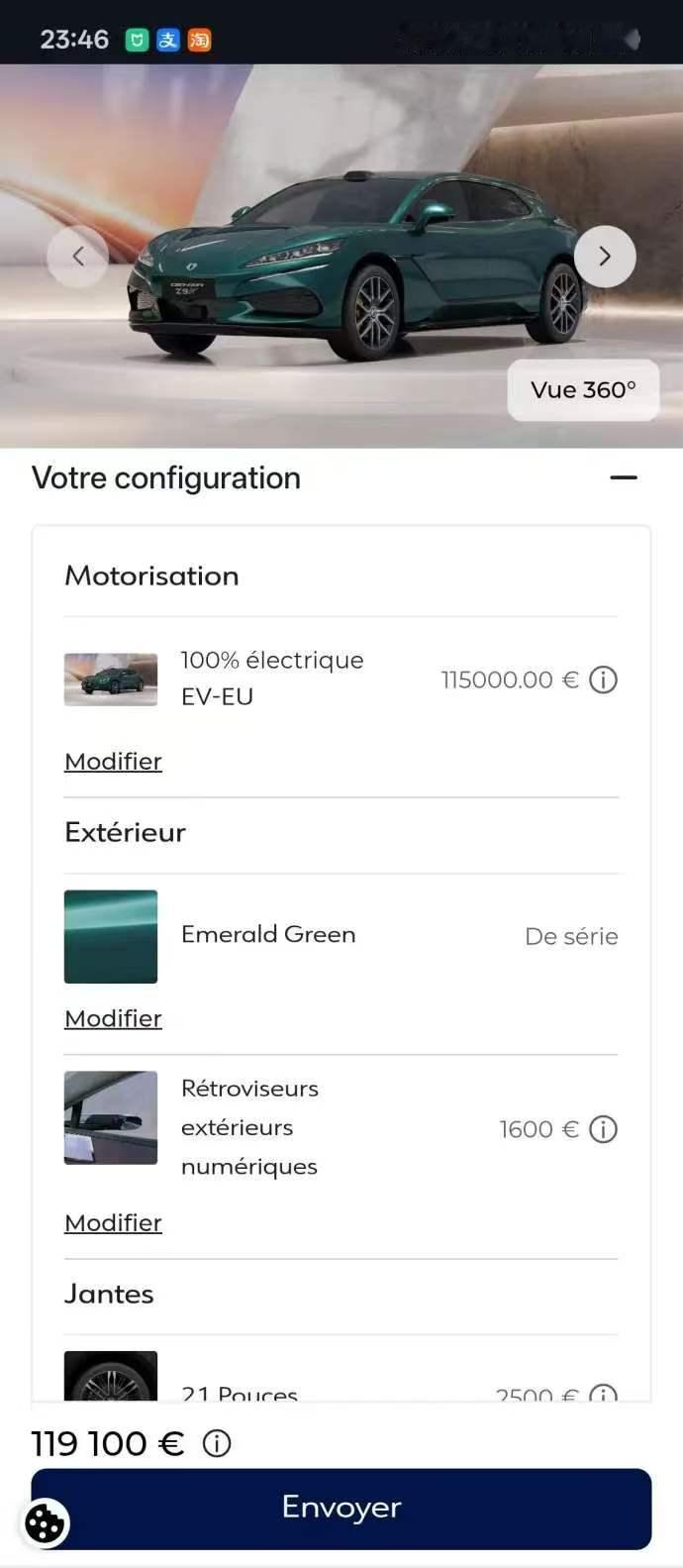Modify the Emerald Green exterior color

click(x=113, y=1018)
